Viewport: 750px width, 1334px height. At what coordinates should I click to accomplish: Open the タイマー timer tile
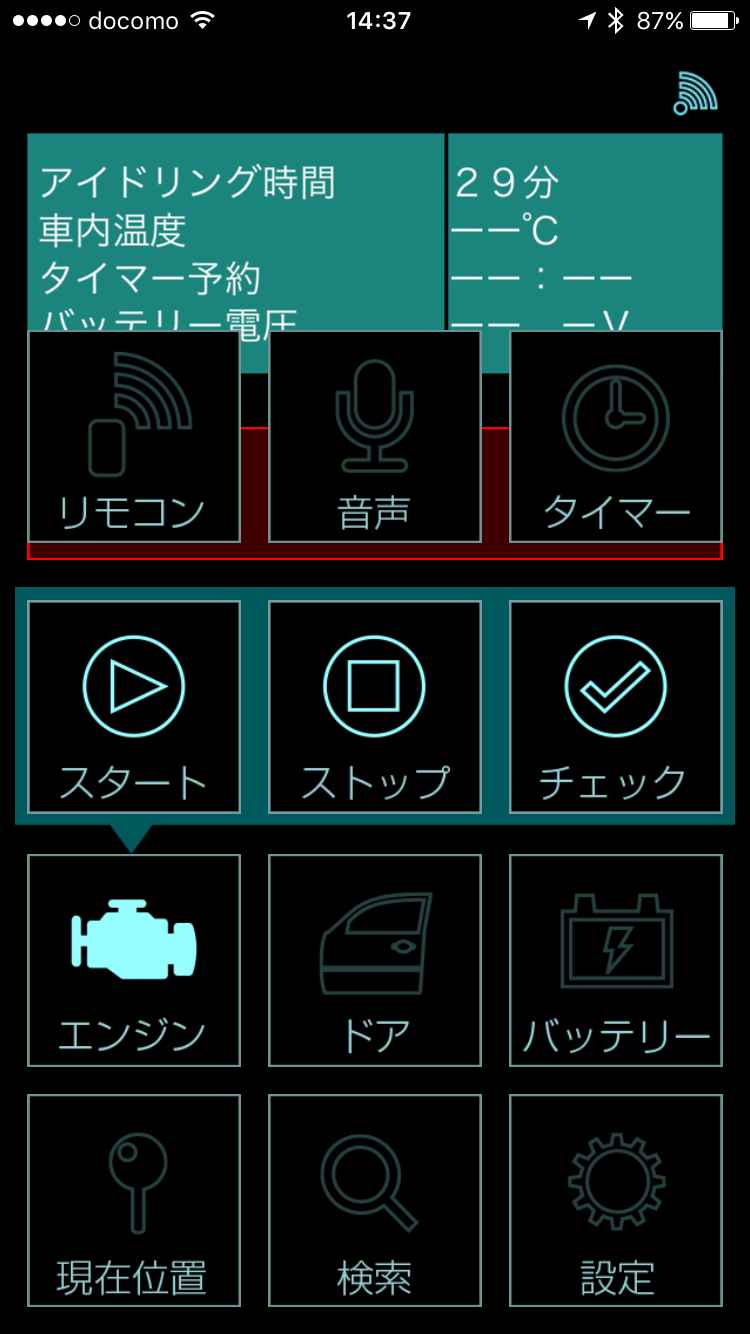[x=616, y=437]
